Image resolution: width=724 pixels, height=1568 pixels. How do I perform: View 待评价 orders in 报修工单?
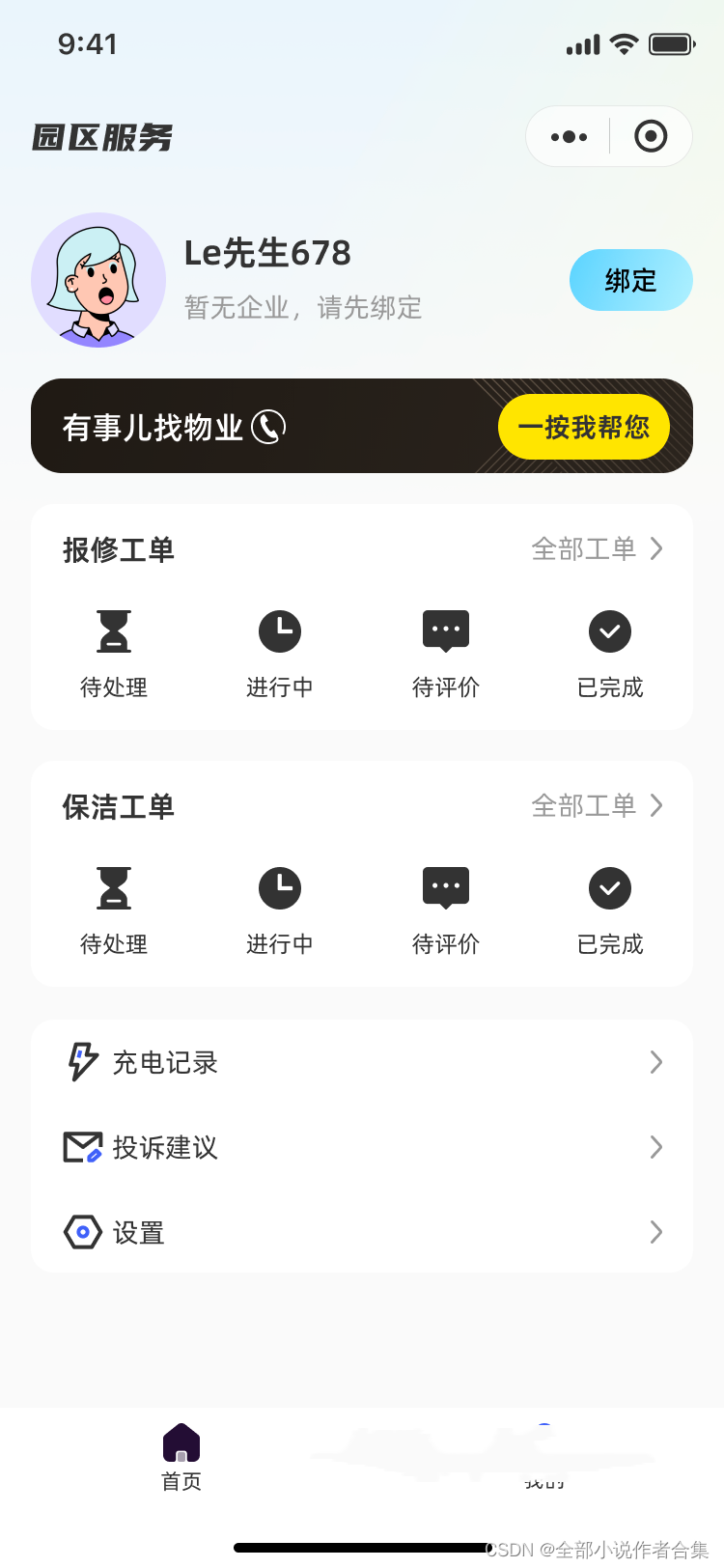pos(446,654)
